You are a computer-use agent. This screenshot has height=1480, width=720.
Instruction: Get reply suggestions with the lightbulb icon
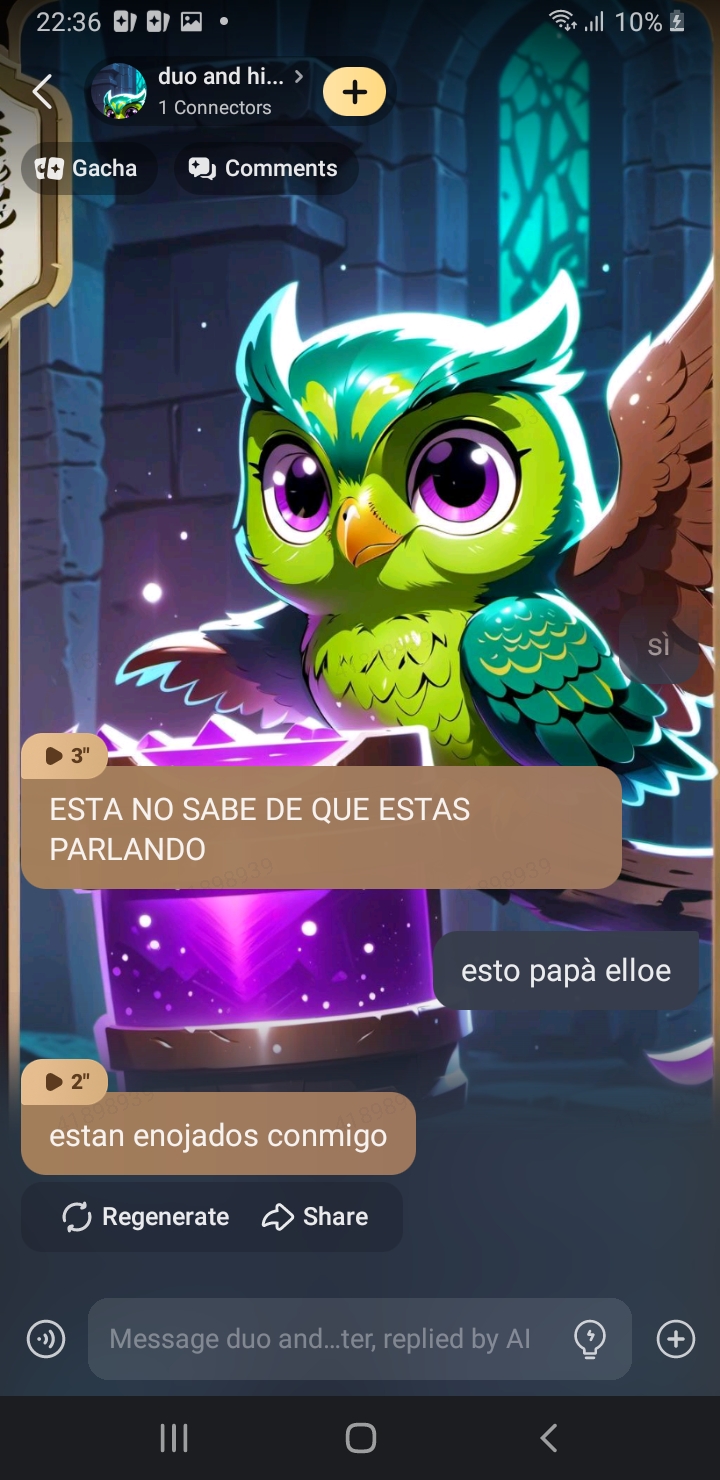click(x=590, y=1339)
